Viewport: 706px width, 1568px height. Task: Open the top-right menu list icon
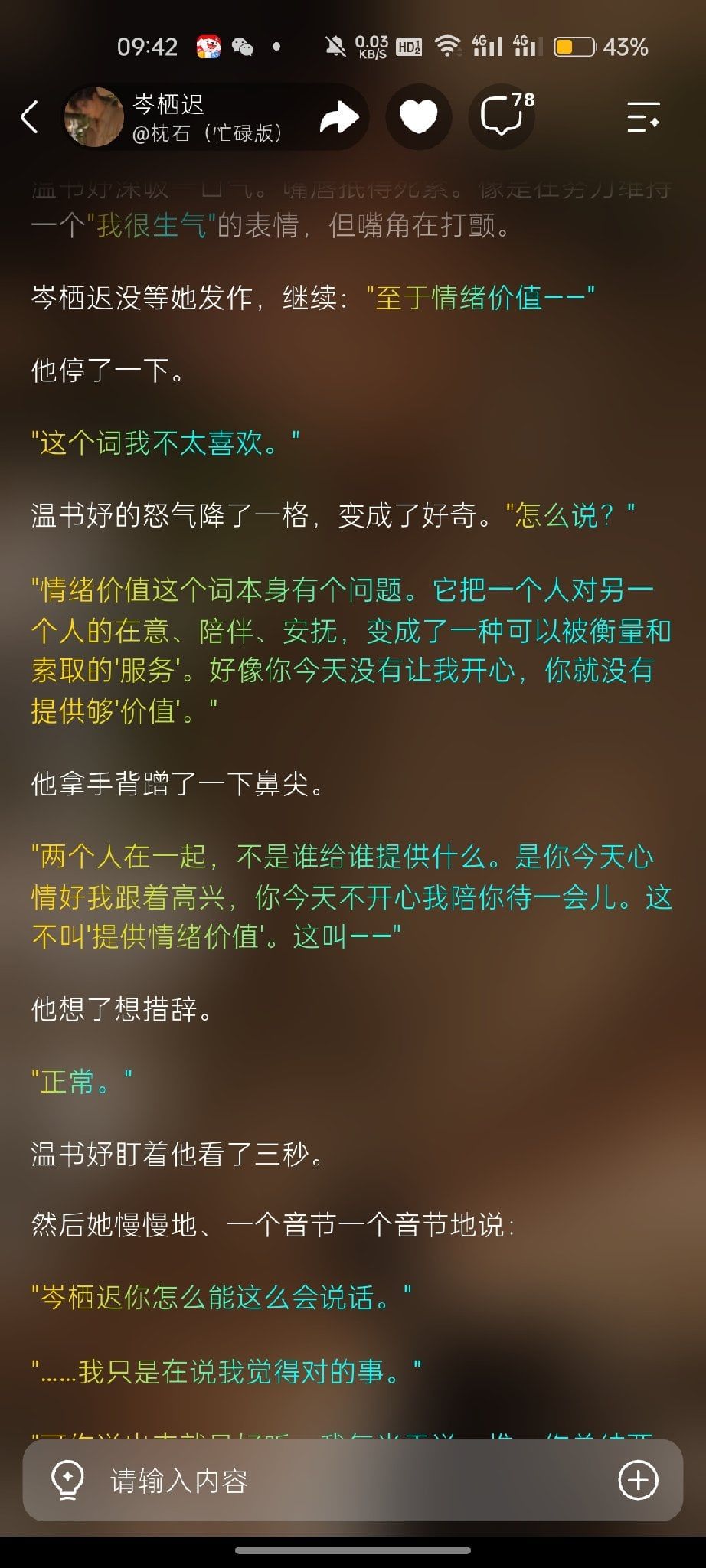643,117
